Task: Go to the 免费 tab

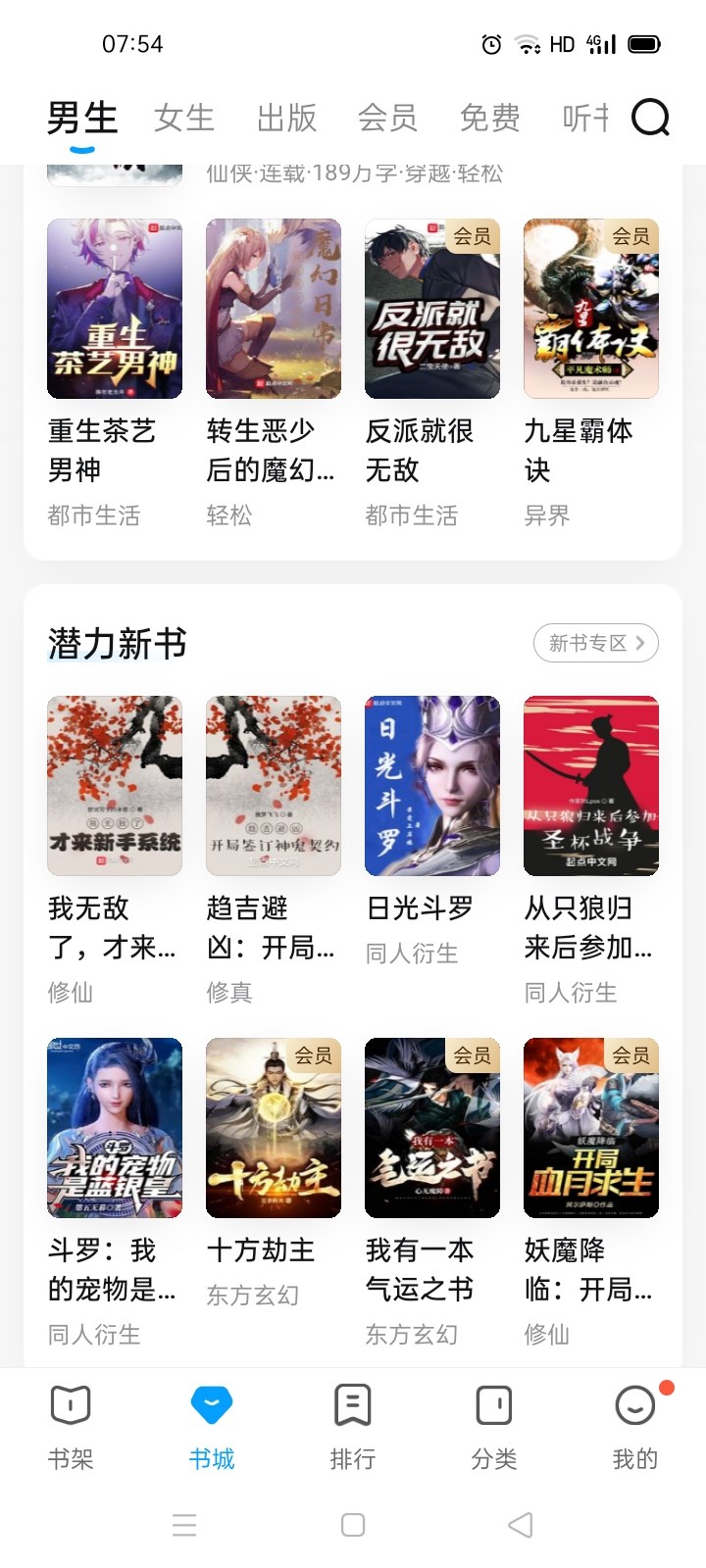Action: point(489,119)
